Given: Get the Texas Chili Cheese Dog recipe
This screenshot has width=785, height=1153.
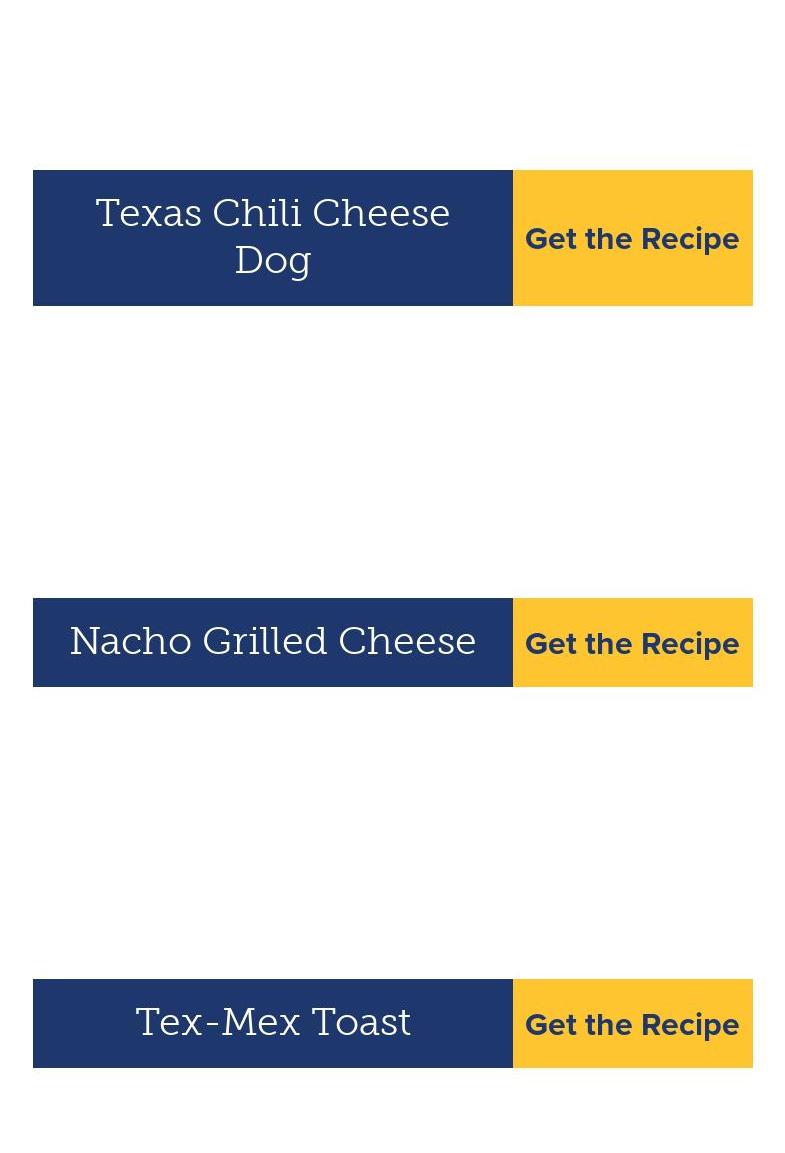Looking at the screenshot, I should 632,238.
